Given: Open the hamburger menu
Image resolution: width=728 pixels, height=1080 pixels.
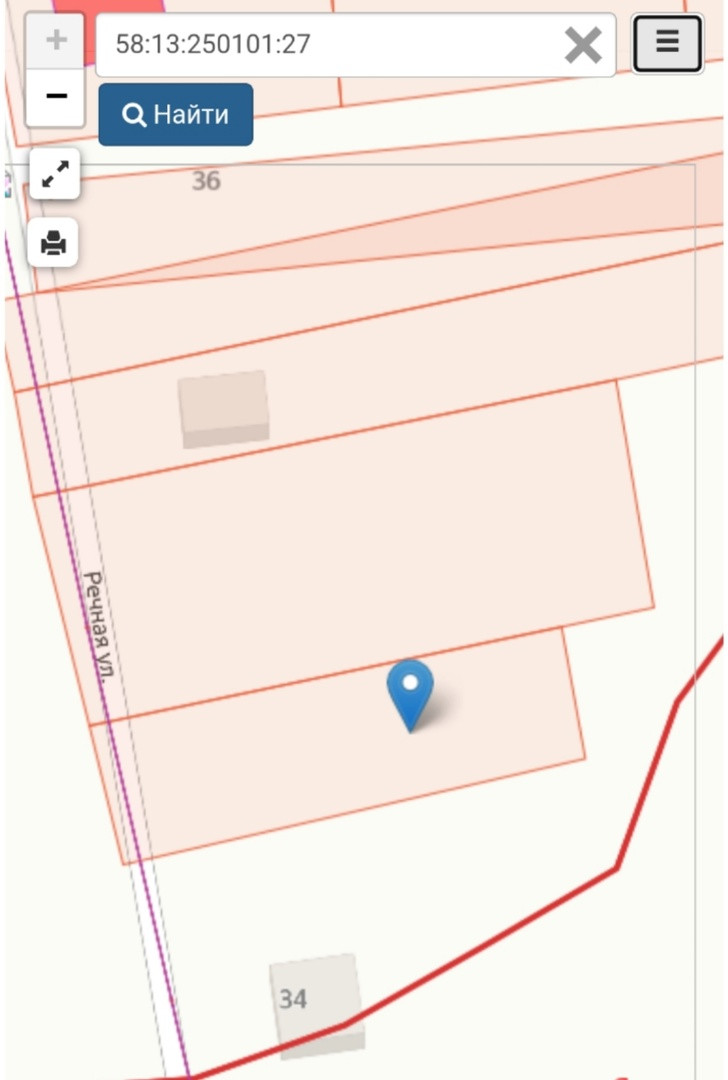Looking at the screenshot, I should pos(667,43).
